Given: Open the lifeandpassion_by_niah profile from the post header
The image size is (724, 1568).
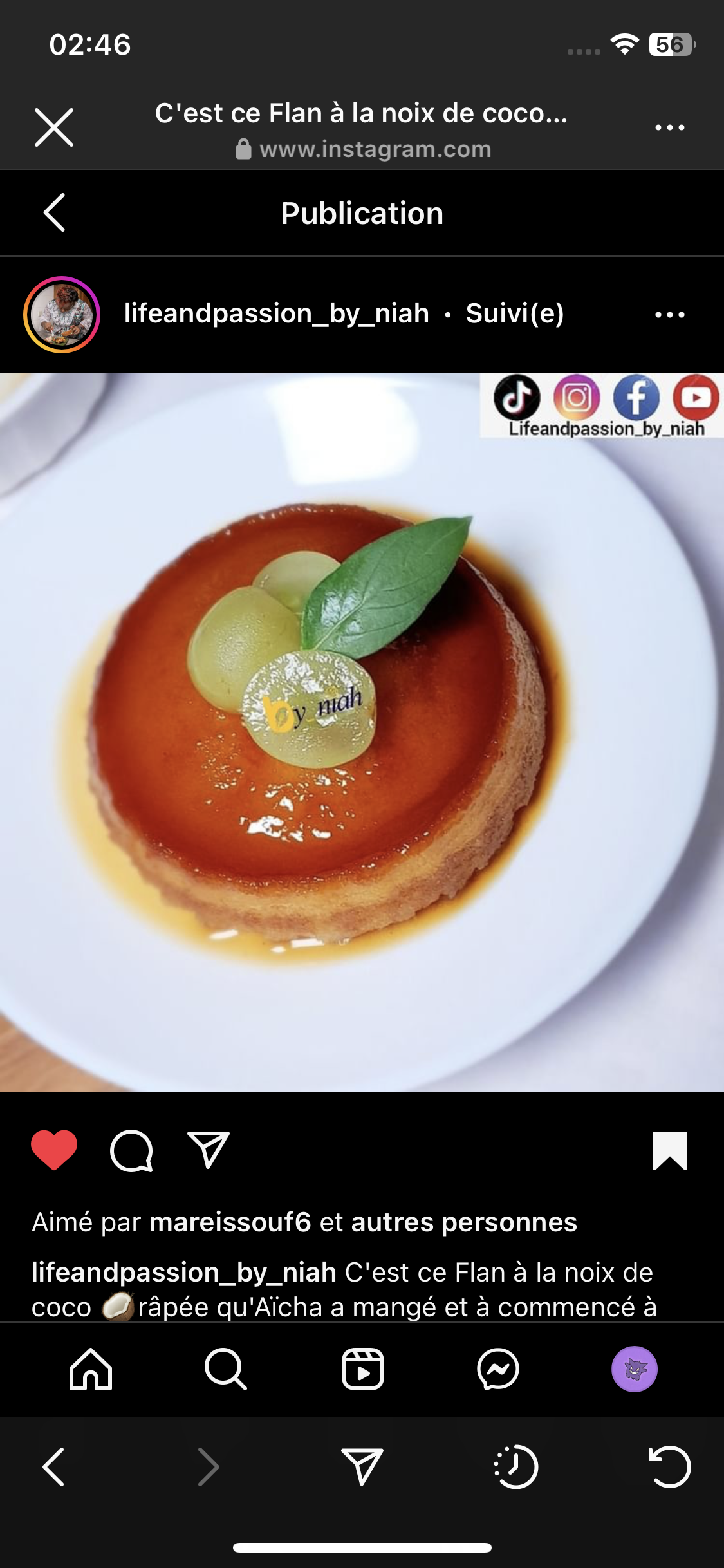Looking at the screenshot, I should click(276, 314).
